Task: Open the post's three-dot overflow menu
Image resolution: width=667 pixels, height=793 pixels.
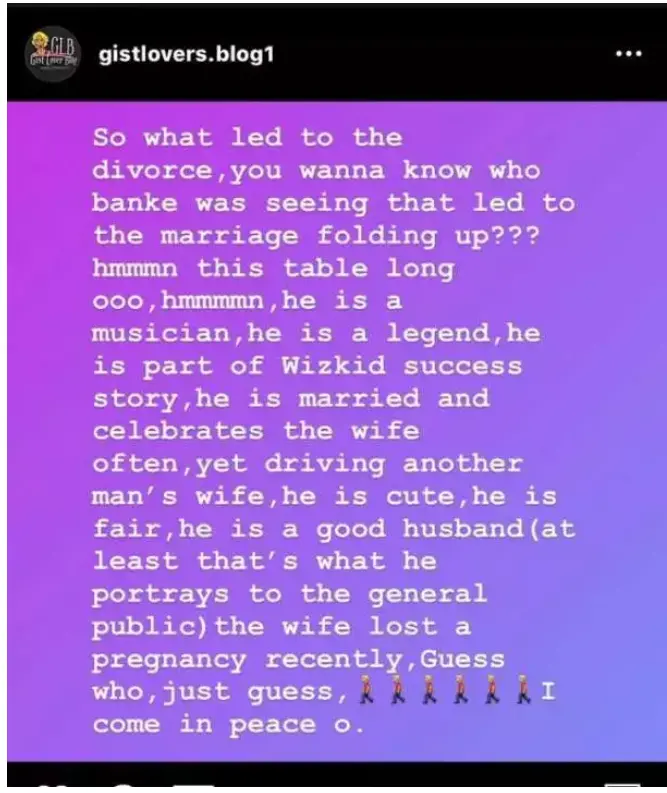Action: tap(628, 55)
